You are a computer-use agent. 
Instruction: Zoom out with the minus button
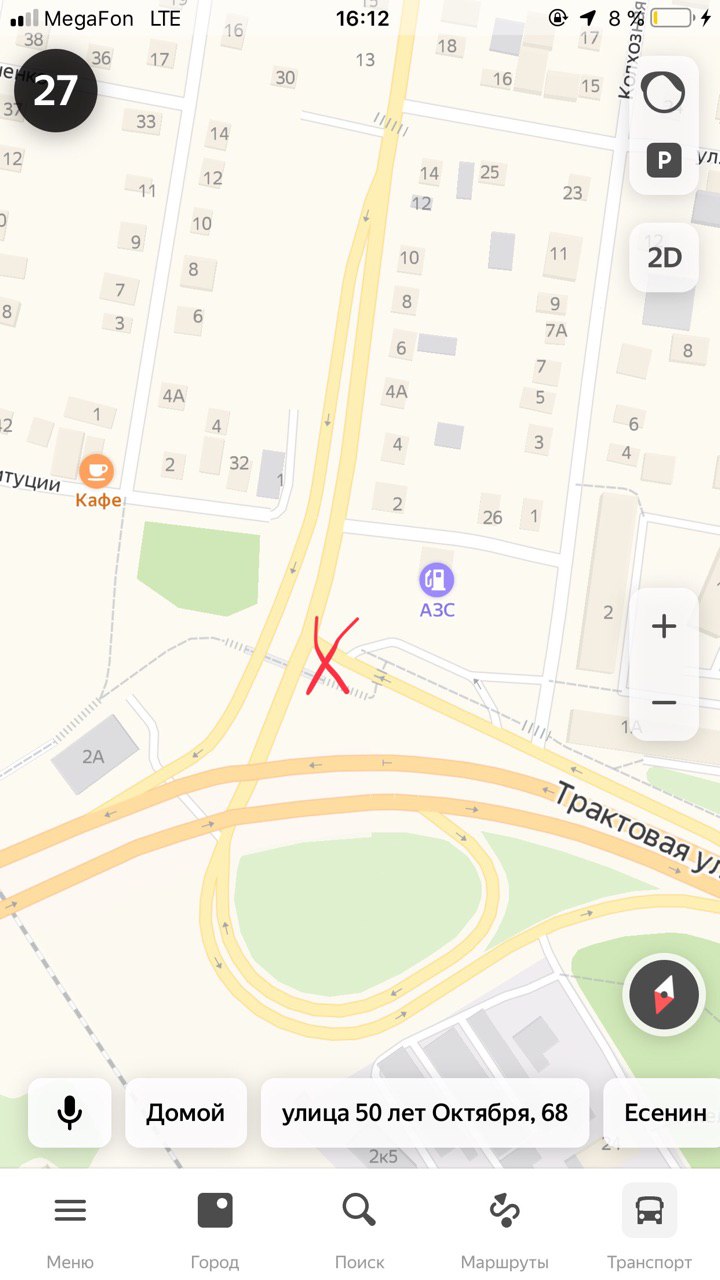click(664, 702)
